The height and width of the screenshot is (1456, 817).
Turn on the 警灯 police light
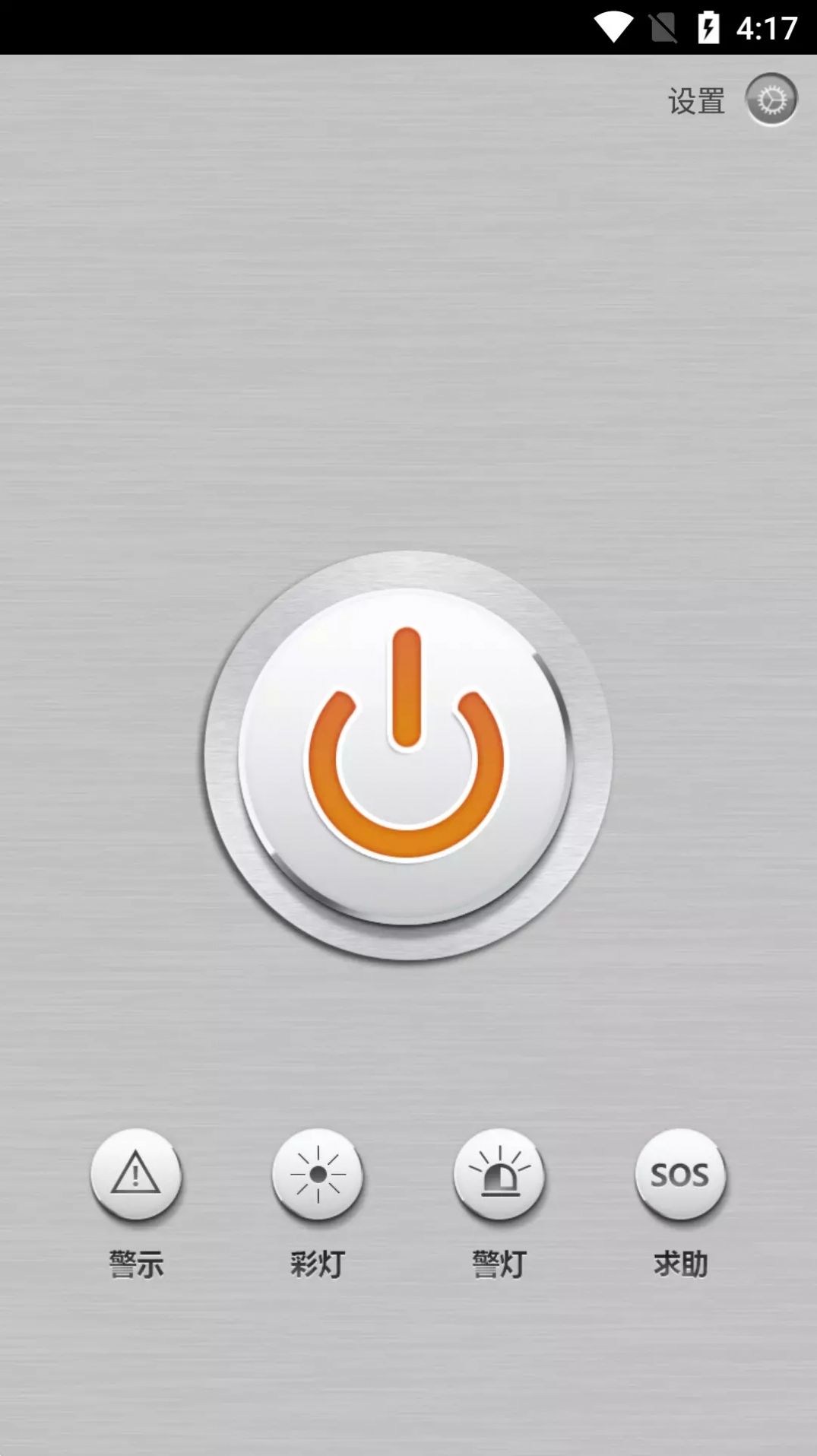(x=499, y=1174)
